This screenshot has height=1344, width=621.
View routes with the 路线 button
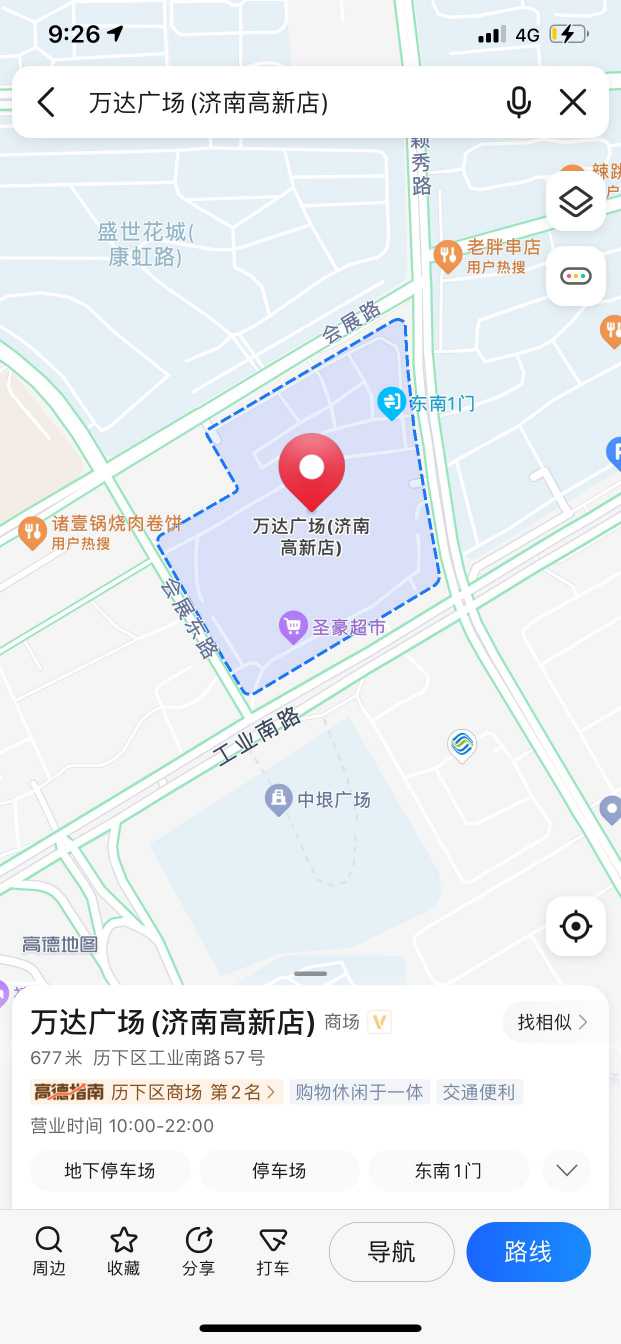528,1252
